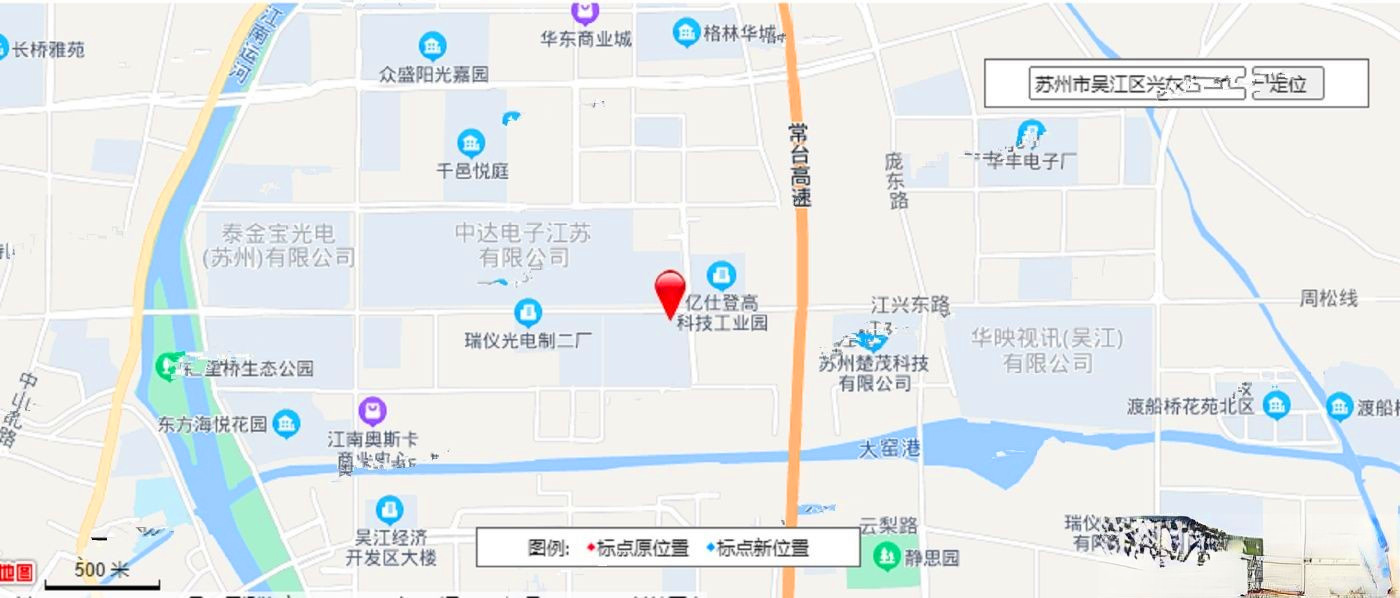1400x598 pixels.
Task: Open the 江南奥斯卡 shopping marker
Action: click(372, 411)
